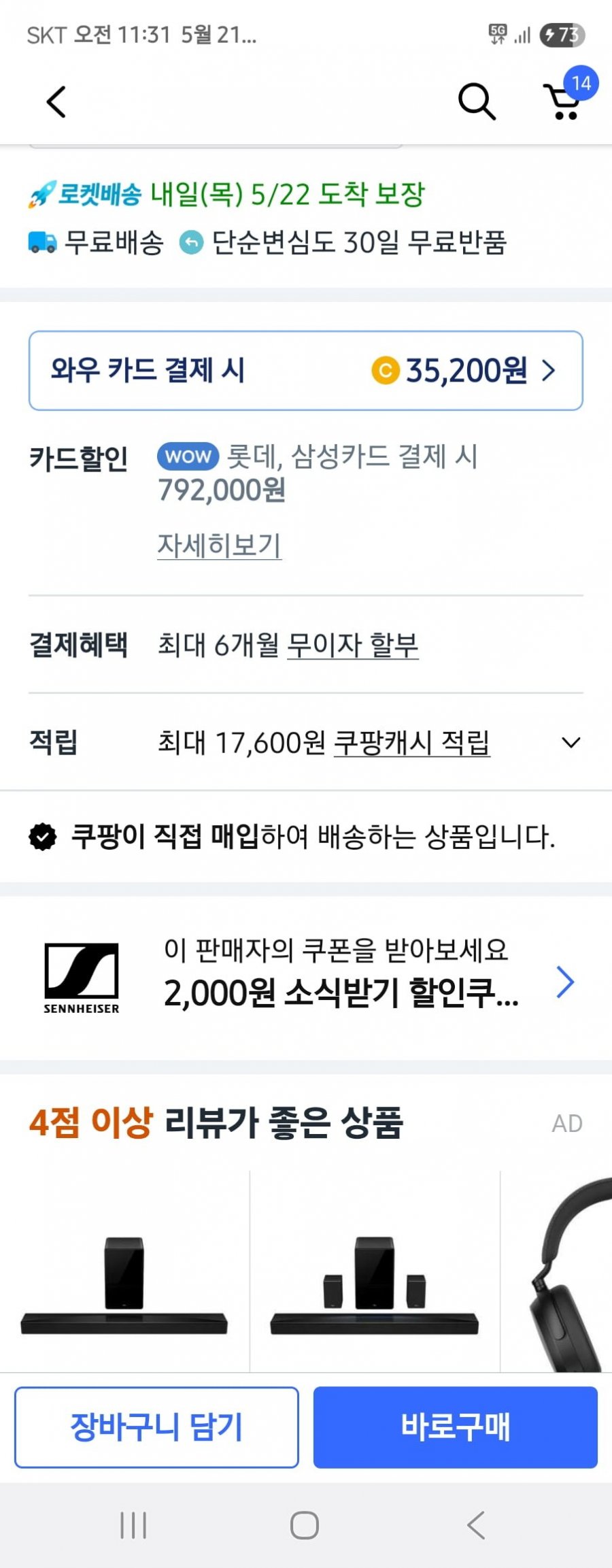The image size is (612, 1568).
Task: Expand the 적립 details chevron
Action: 571,742
